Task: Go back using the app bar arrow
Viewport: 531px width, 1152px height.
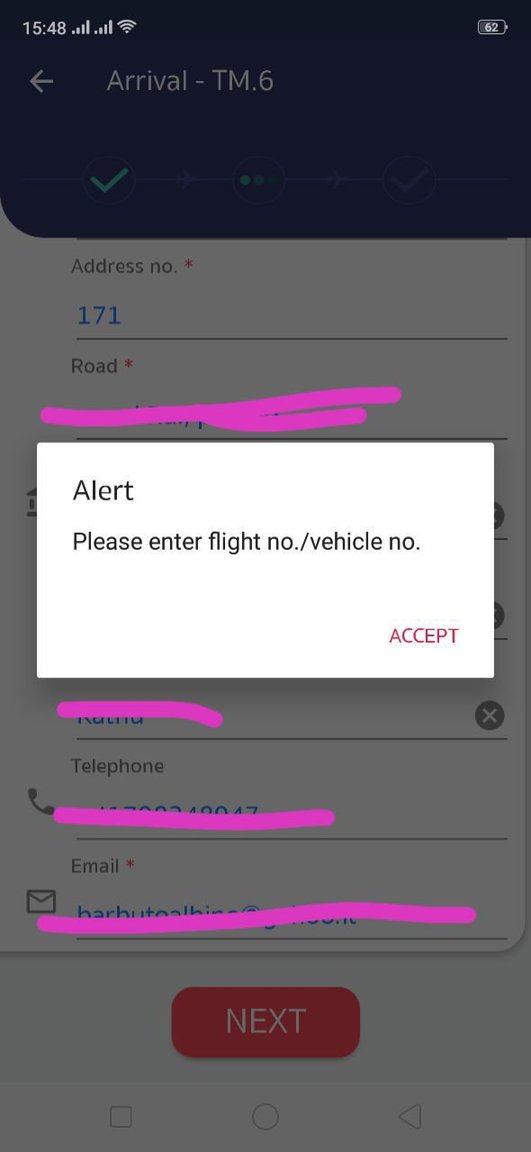Action: pyautogui.click(x=42, y=82)
